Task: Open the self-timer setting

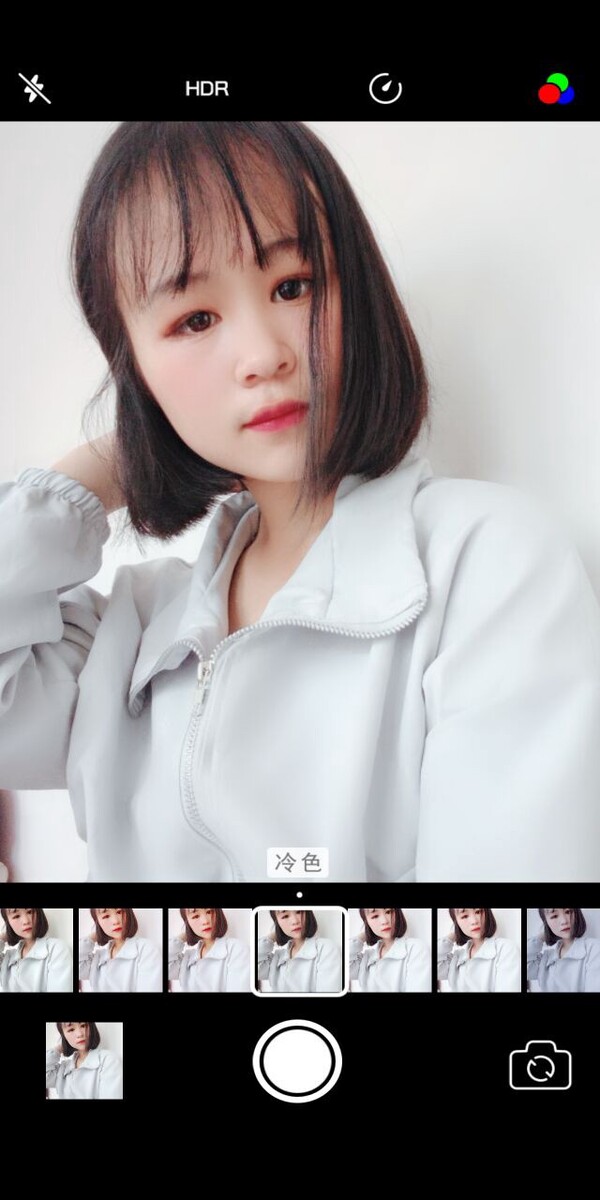Action: [385, 89]
